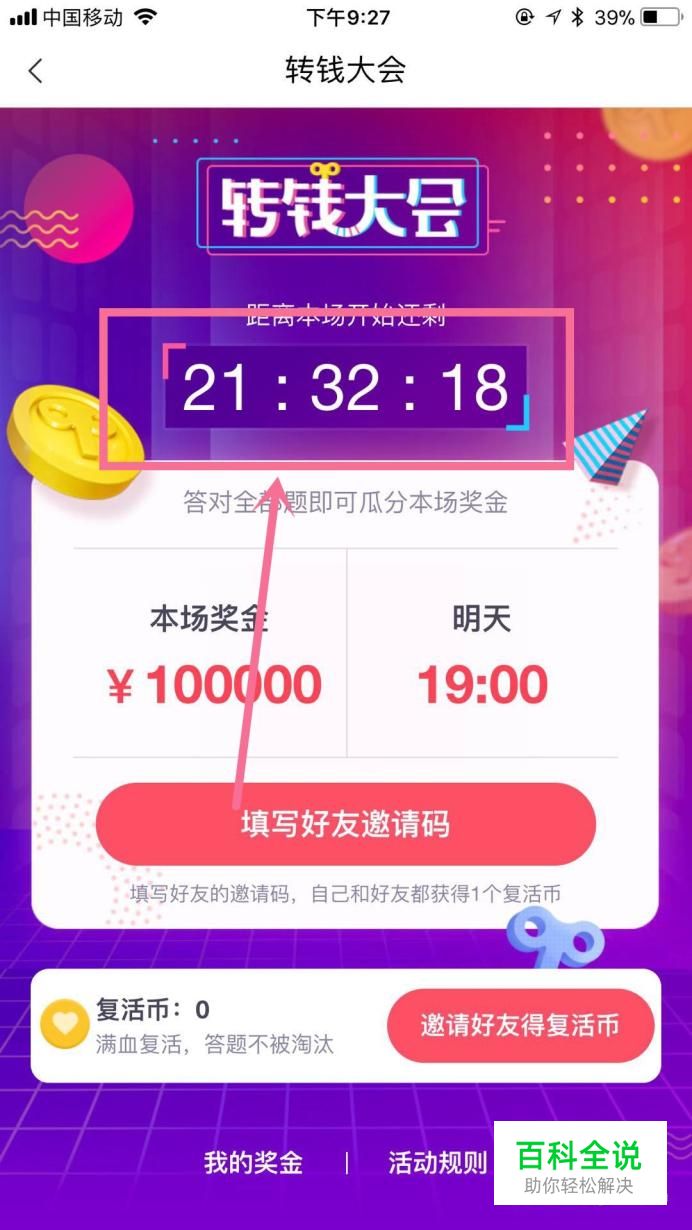
Task: Go back using the top-left arrow
Action: click(36, 70)
